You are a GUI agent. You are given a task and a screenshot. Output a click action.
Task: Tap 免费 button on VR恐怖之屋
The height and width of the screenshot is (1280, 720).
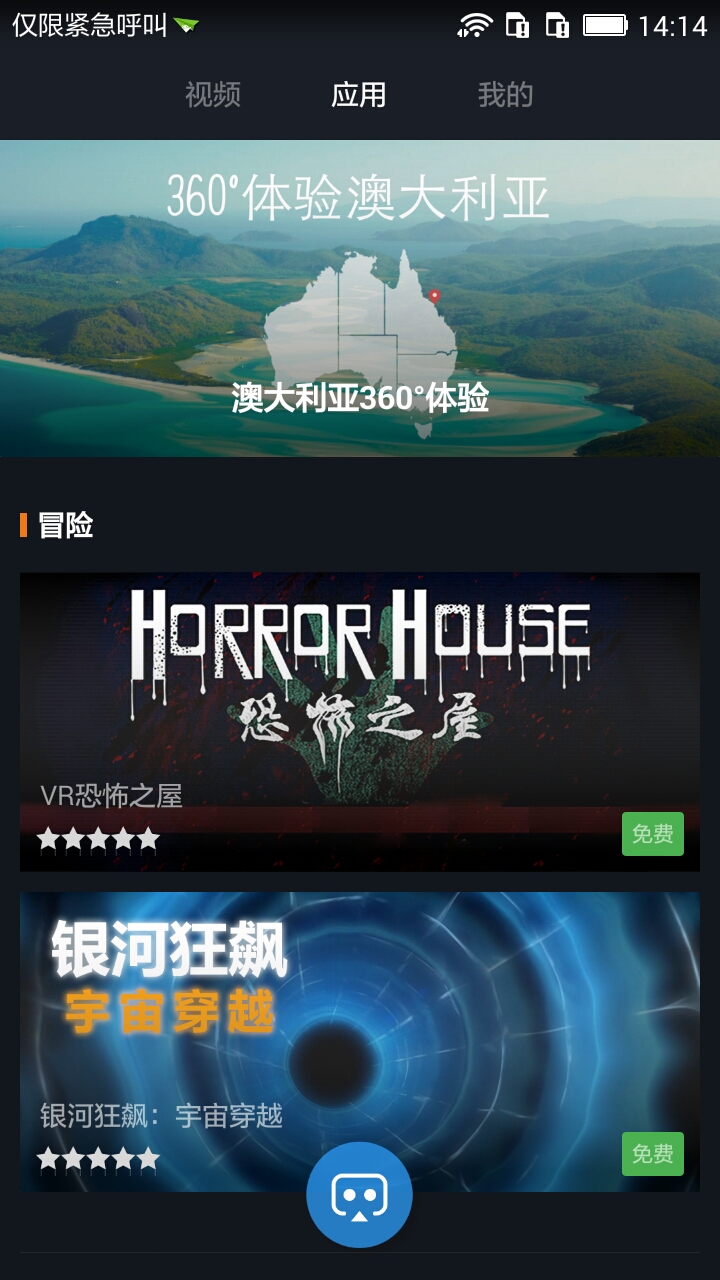click(652, 834)
